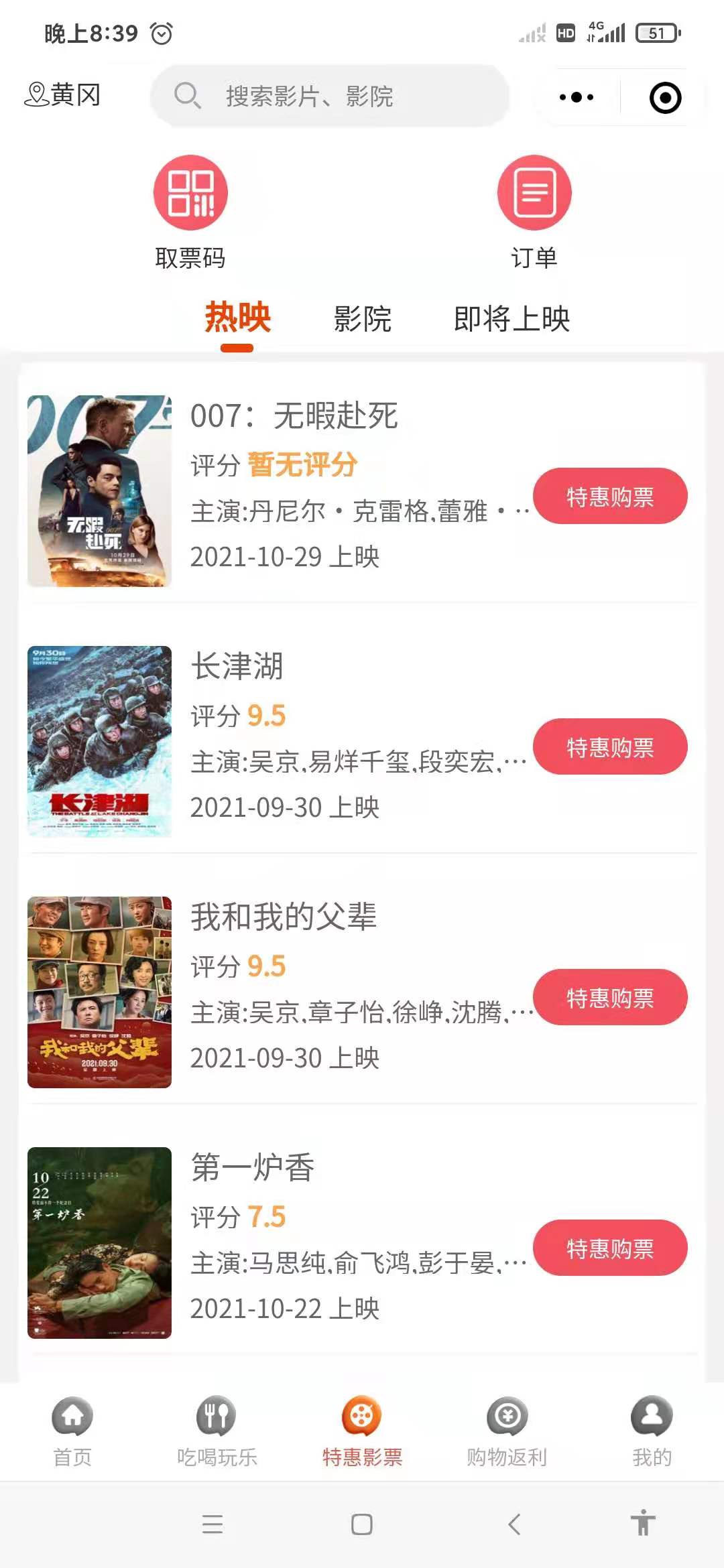Tap 特惠购票 for 第一炉香
The width and height of the screenshot is (724, 1568).
click(x=610, y=1248)
